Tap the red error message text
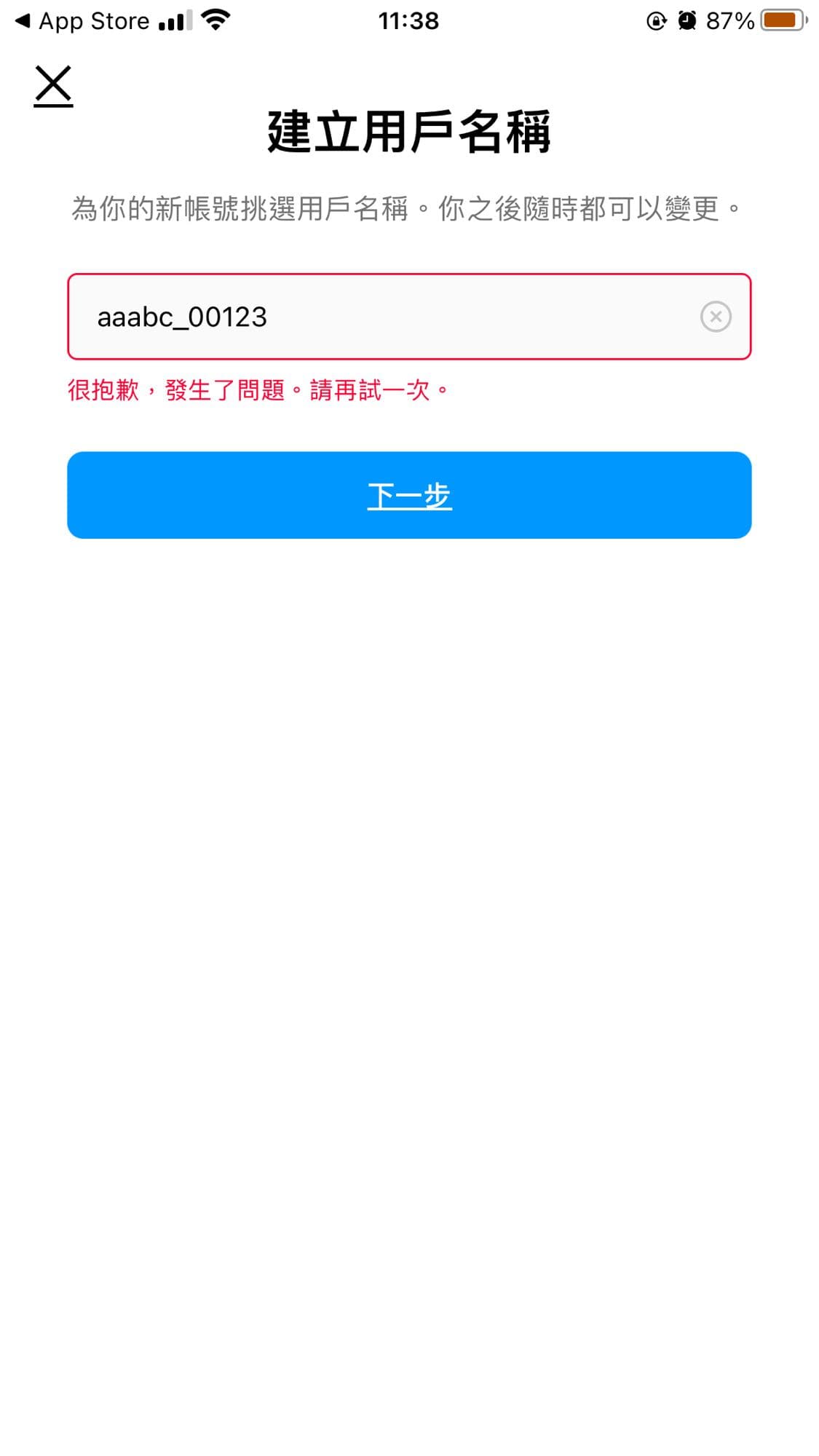The image size is (819, 1456). pos(256,389)
